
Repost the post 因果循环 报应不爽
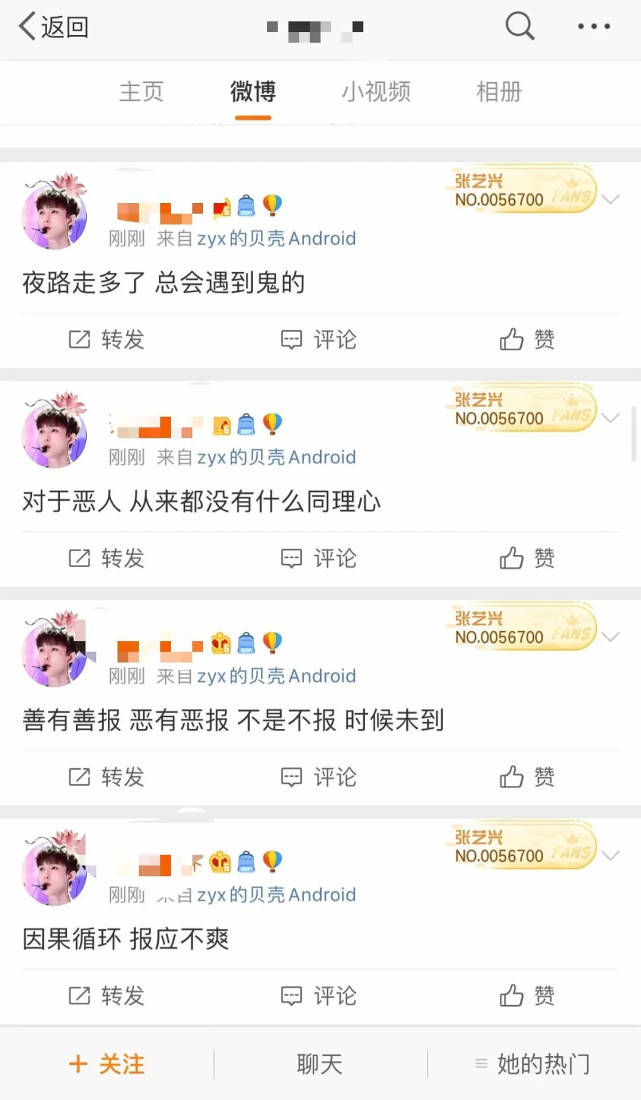tap(107, 996)
